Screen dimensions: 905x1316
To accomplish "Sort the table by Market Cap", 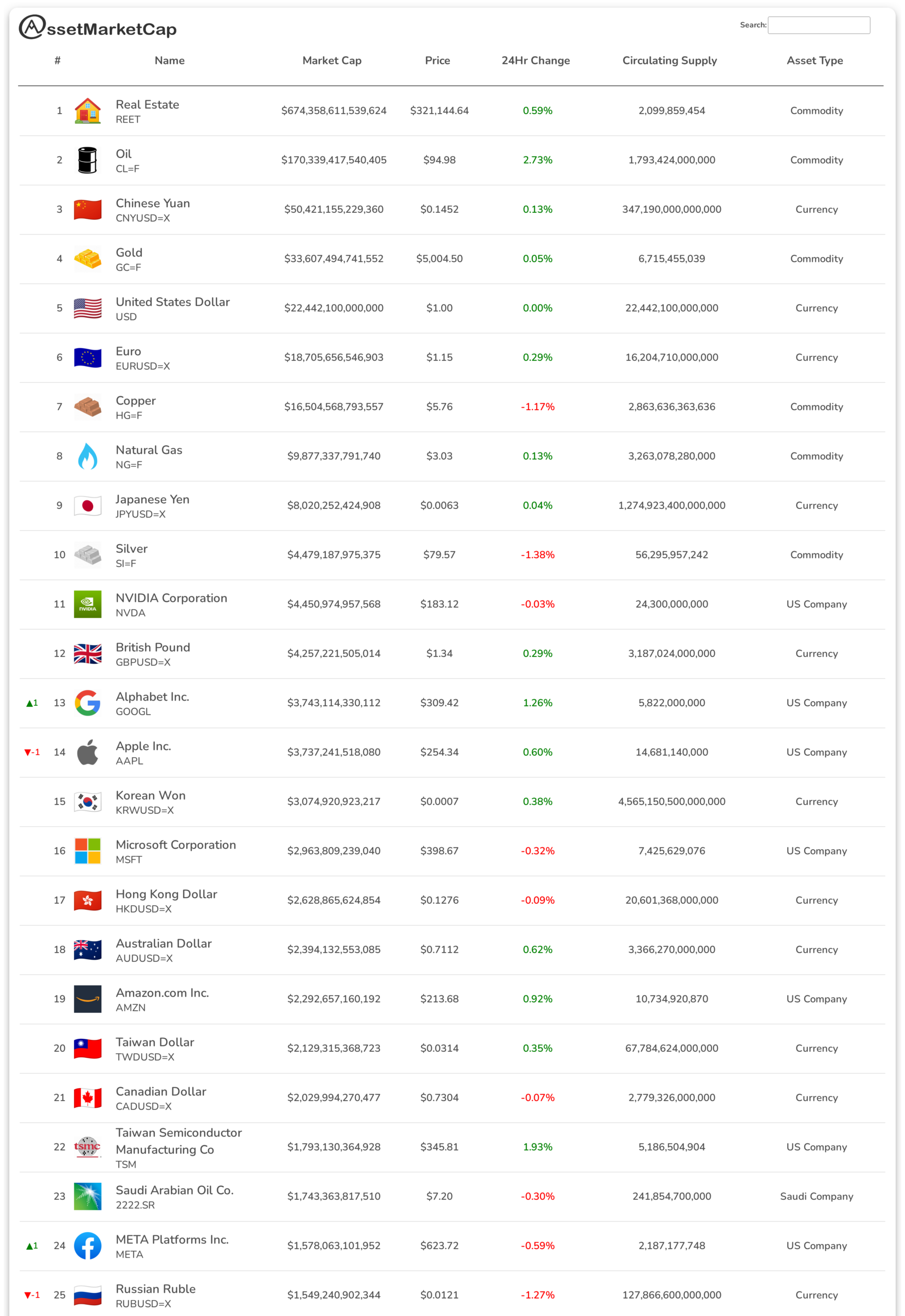I will (x=332, y=61).
